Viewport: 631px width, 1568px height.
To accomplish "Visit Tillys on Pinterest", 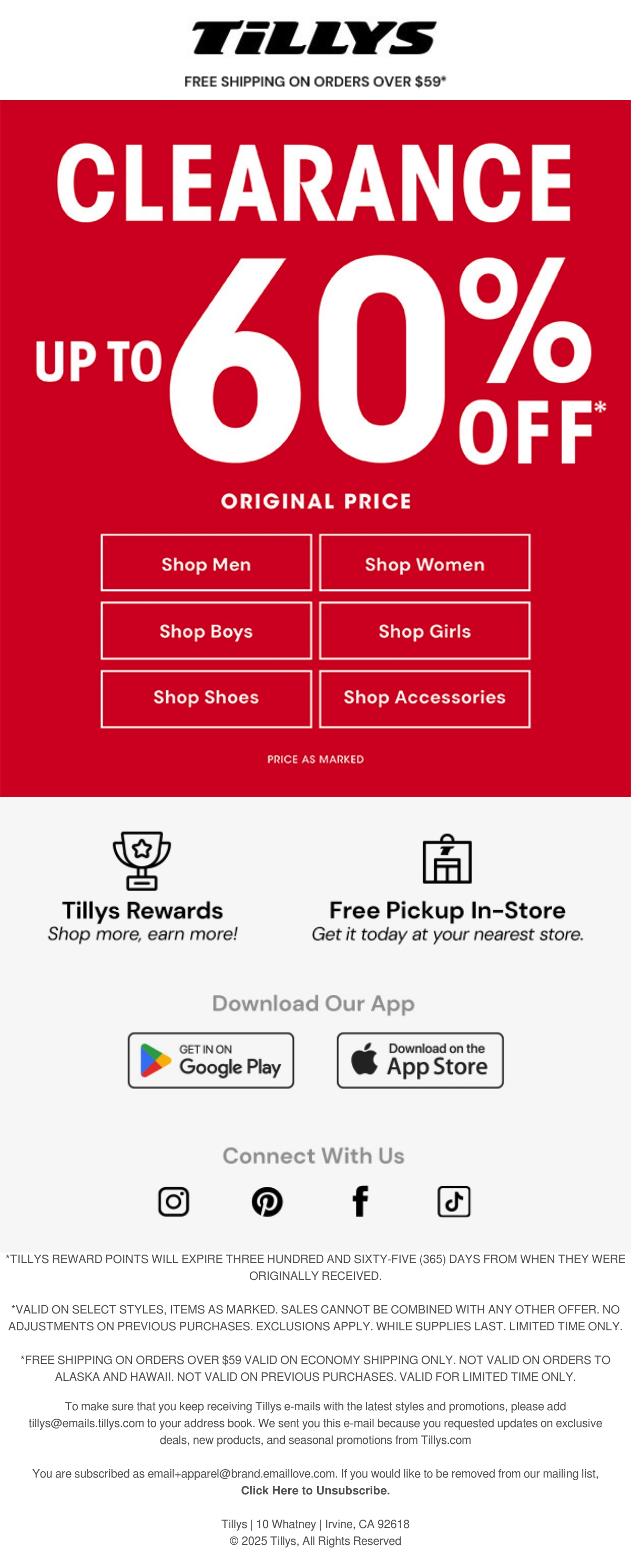I will point(267,1202).
